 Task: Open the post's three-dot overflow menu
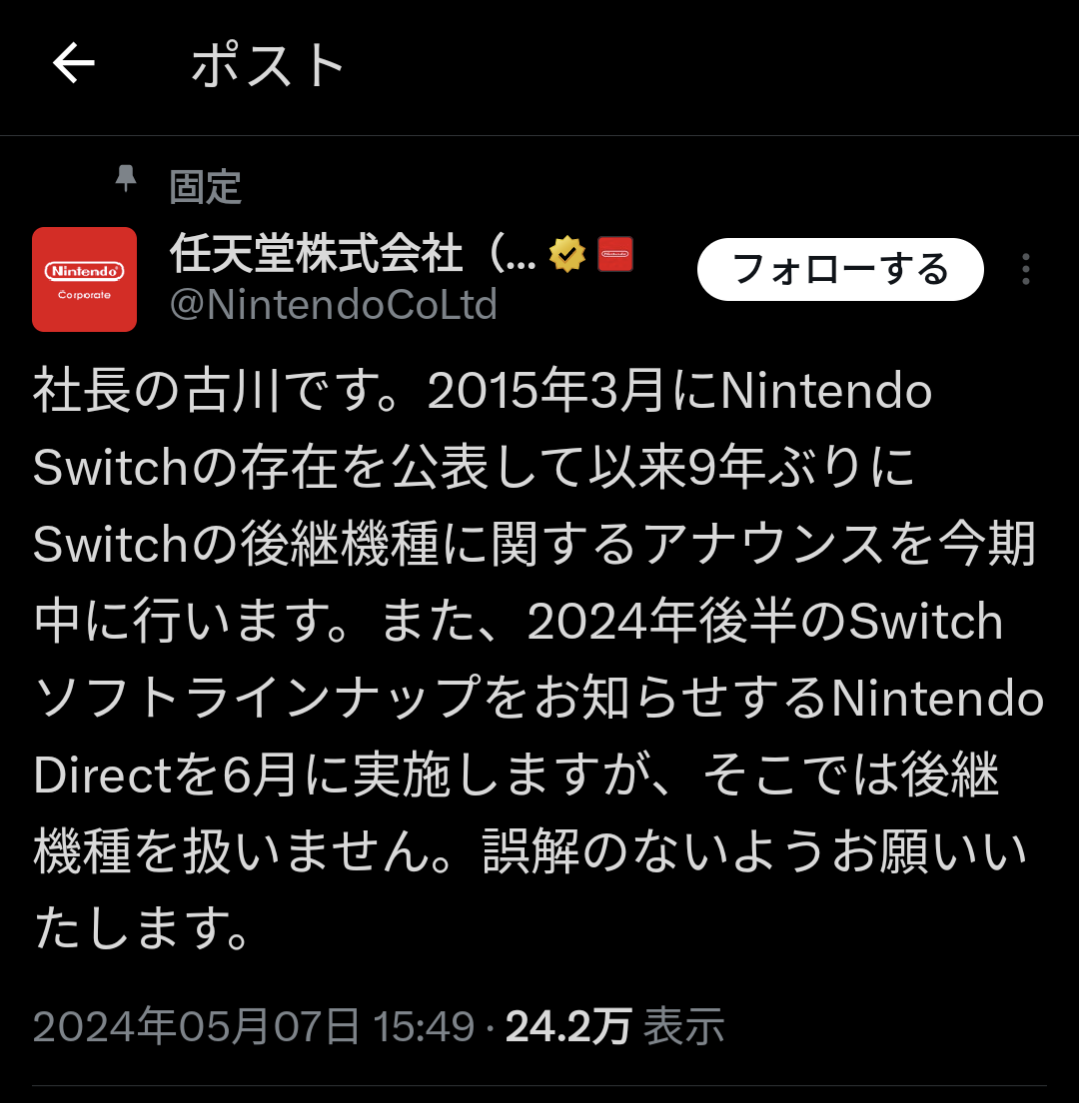[x=1025, y=269]
